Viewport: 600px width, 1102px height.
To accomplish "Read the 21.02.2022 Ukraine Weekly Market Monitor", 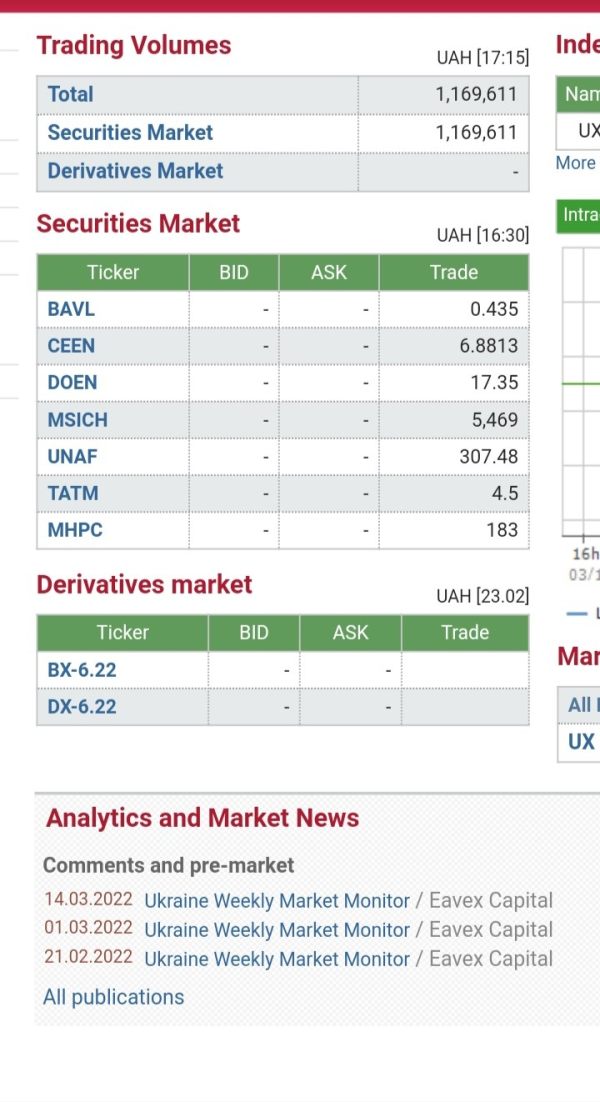I will point(277,959).
